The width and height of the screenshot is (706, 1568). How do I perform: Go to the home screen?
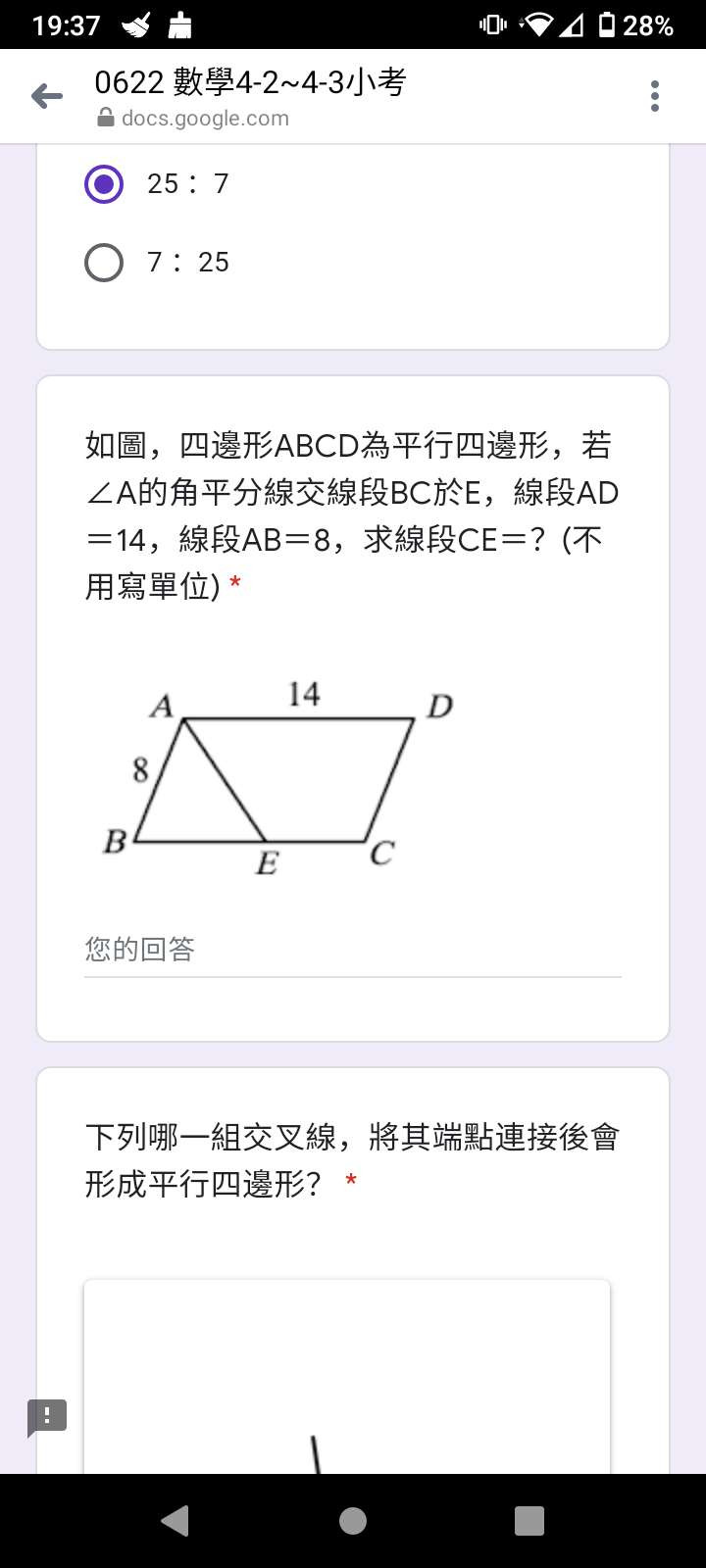pyautogui.click(x=353, y=1520)
